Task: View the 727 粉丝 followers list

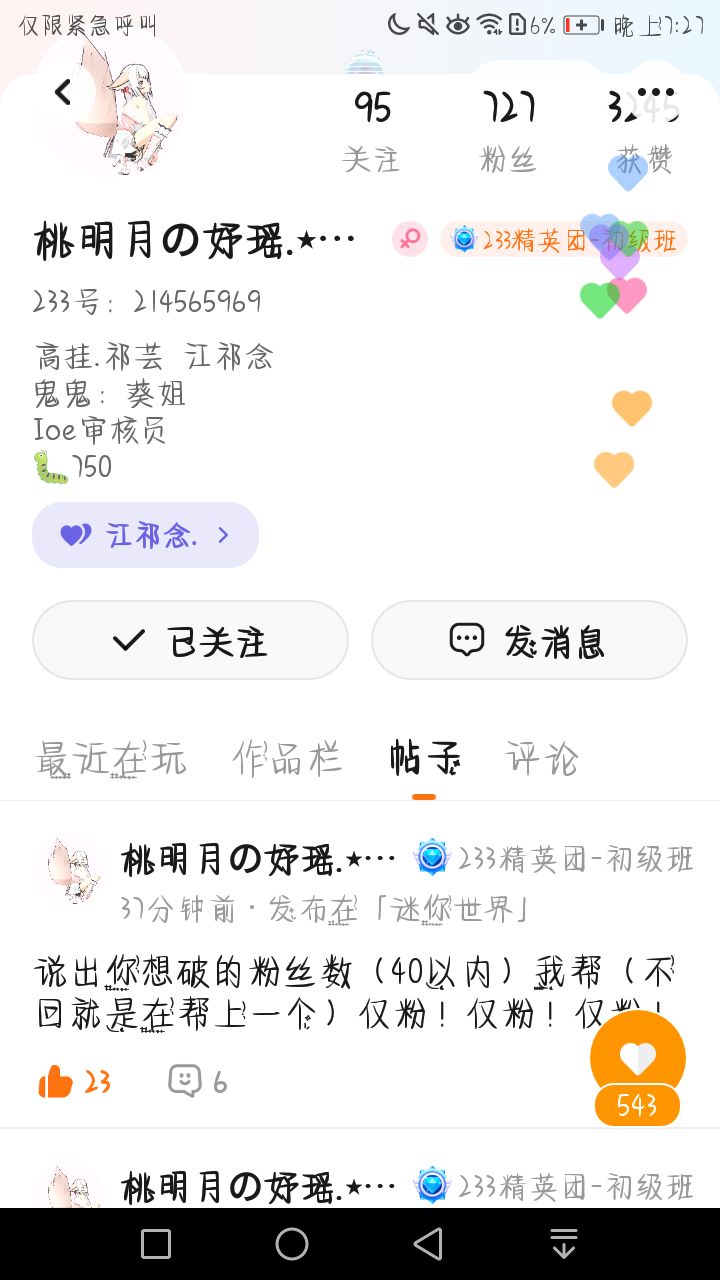Action: click(x=508, y=130)
